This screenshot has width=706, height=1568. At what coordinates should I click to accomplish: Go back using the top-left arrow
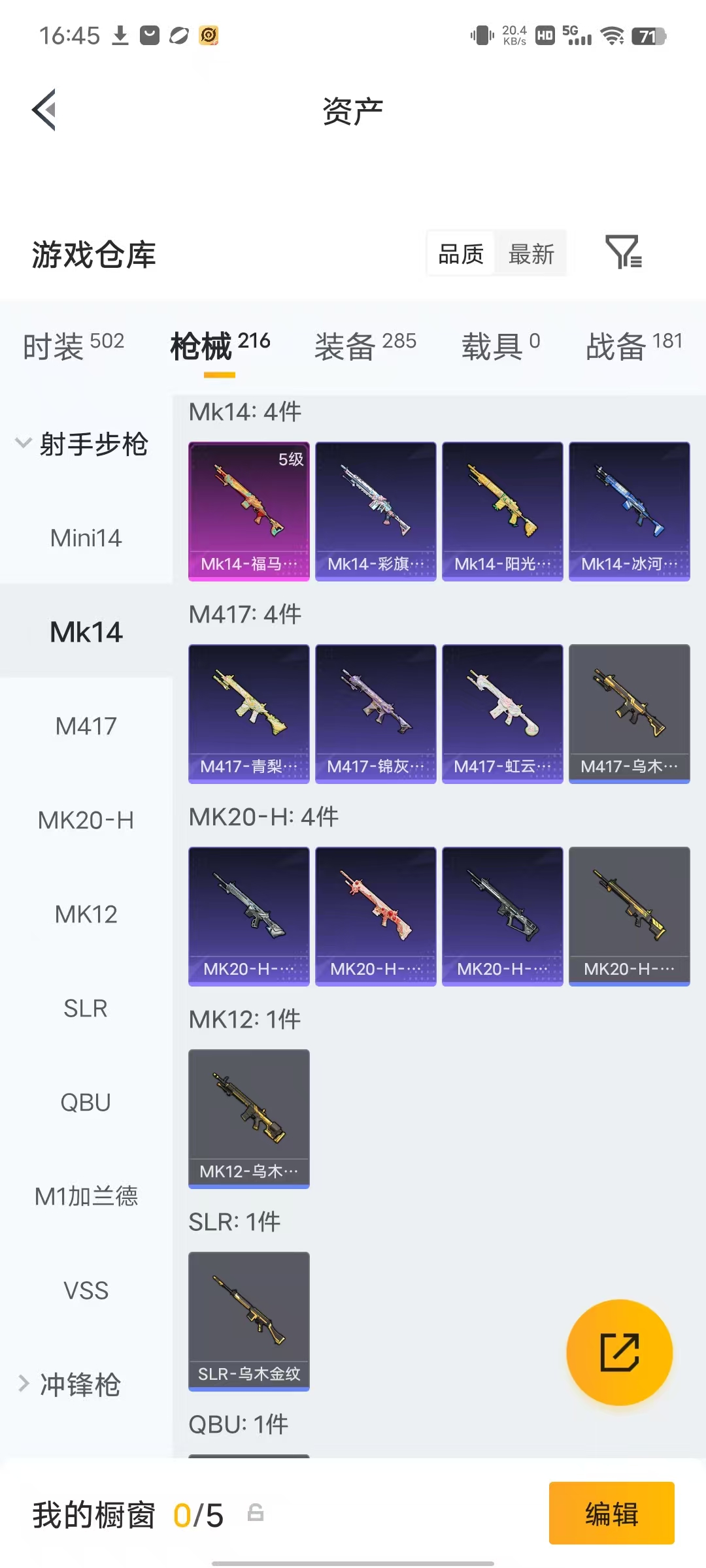tap(44, 110)
